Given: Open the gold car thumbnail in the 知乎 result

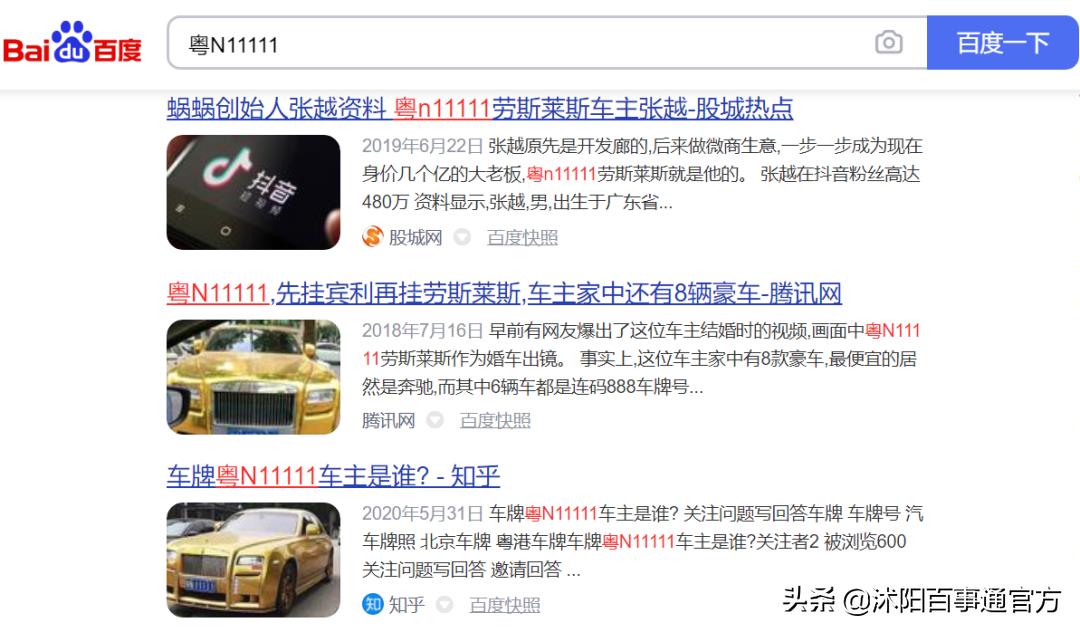Looking at the screenshot, I should click(253, 559).
